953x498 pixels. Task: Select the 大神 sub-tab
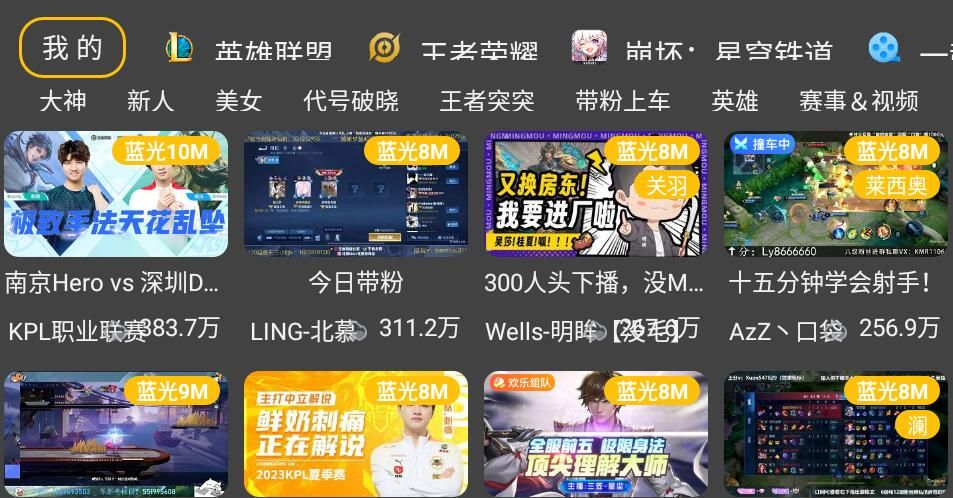coord(63,101)
